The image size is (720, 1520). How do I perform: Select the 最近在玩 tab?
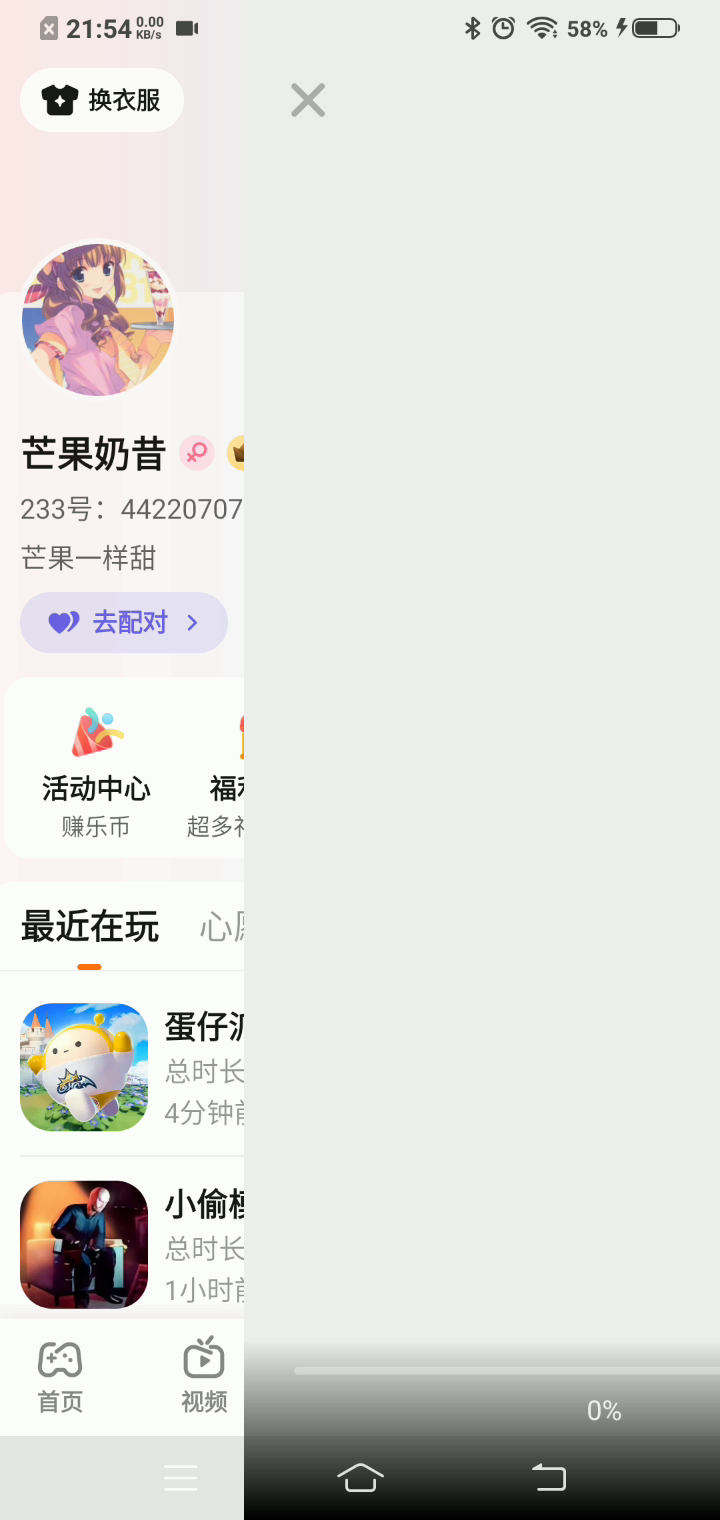(90, 928)
